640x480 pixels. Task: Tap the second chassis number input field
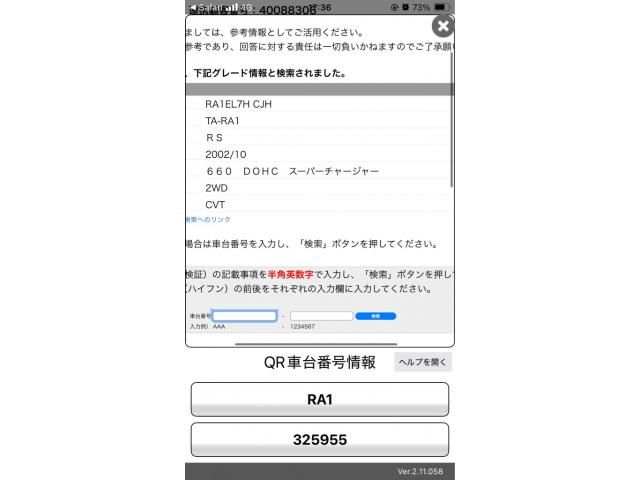[x=321, y=316]
